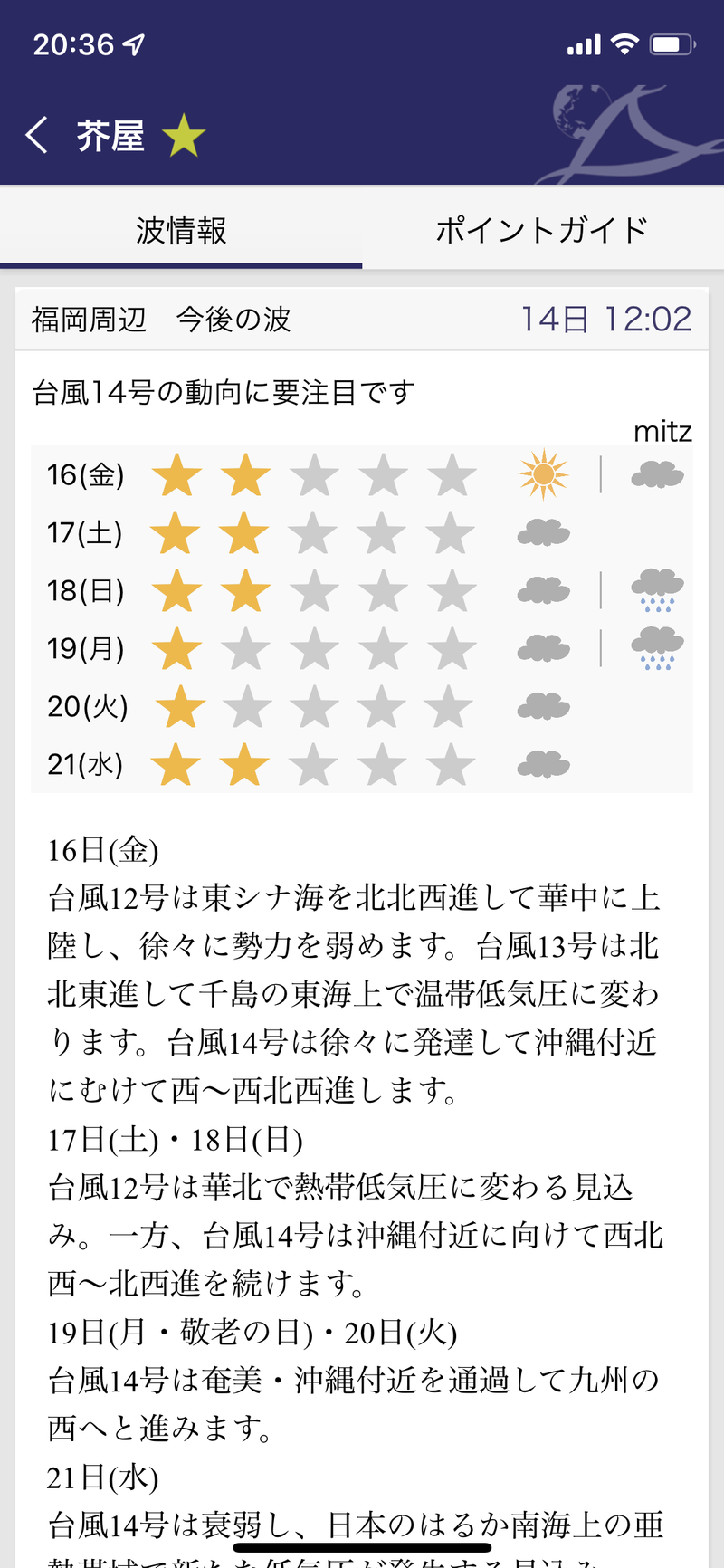Toggle the favorite star next to 芥屋
The width and height of the screenshot is (724, 1568).
pos(184,136)
